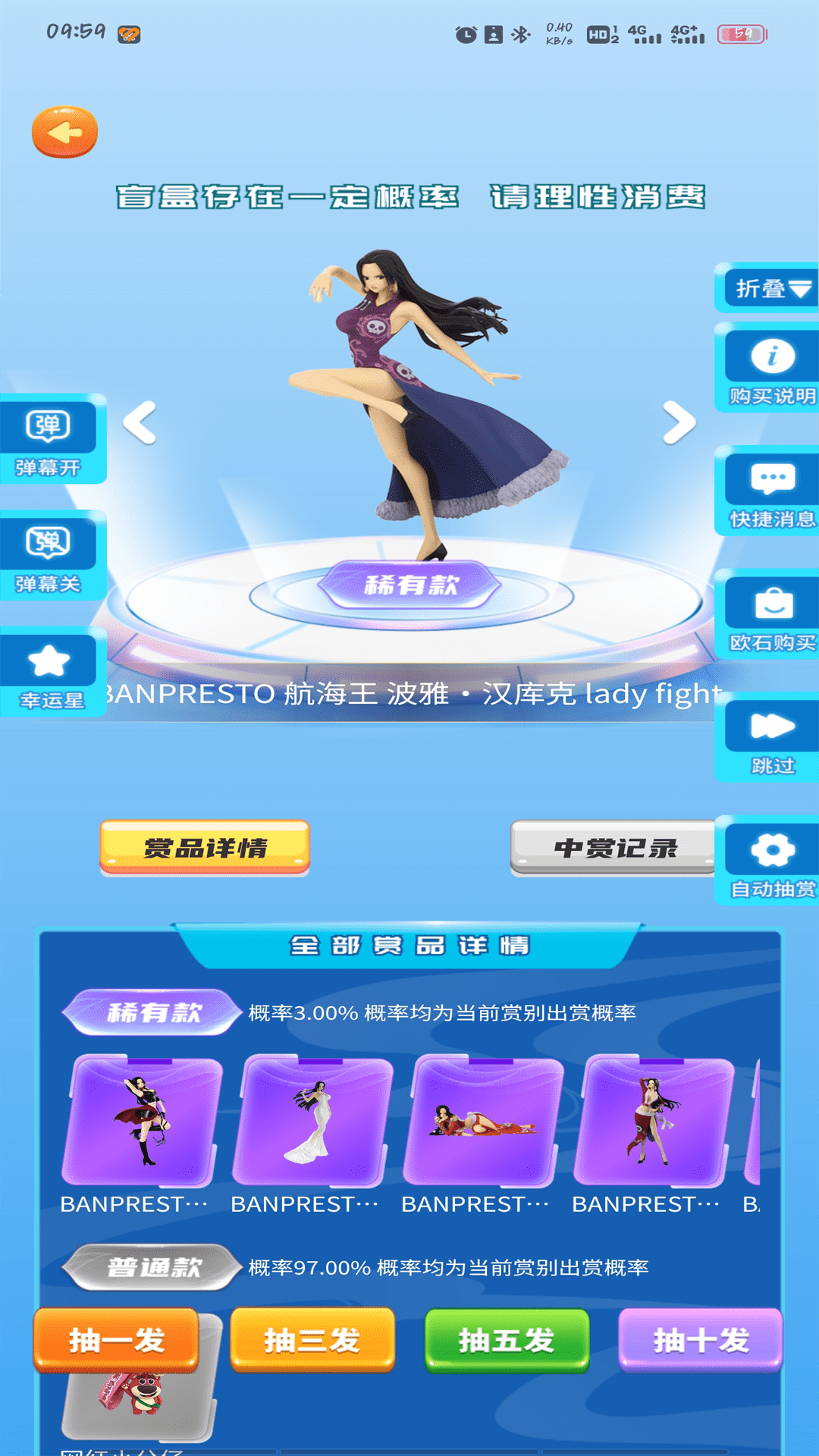819x1456 pixels.
Task: Open the white dress figure rare prize
Action: click(312, 1122)
